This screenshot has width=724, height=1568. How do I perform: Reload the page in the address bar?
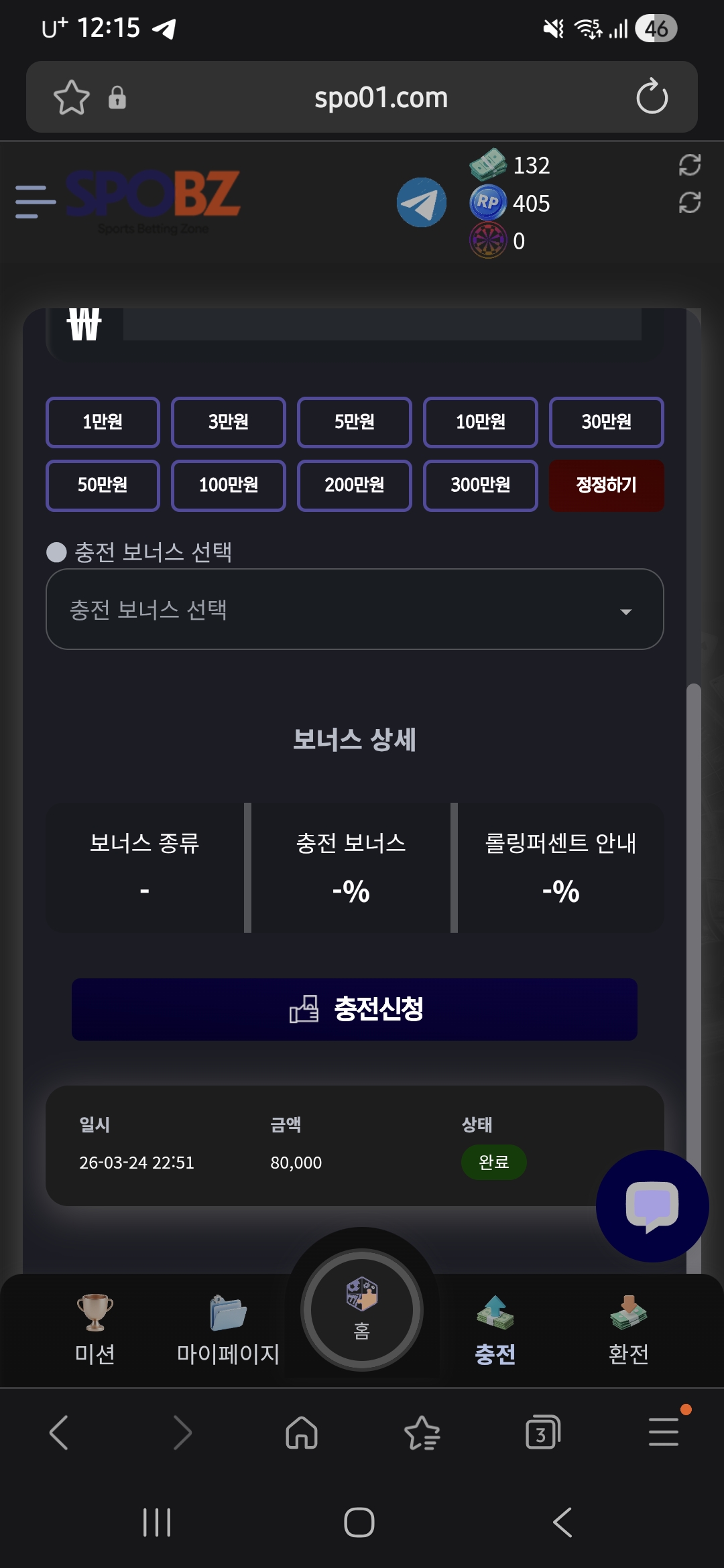point(652,98)
